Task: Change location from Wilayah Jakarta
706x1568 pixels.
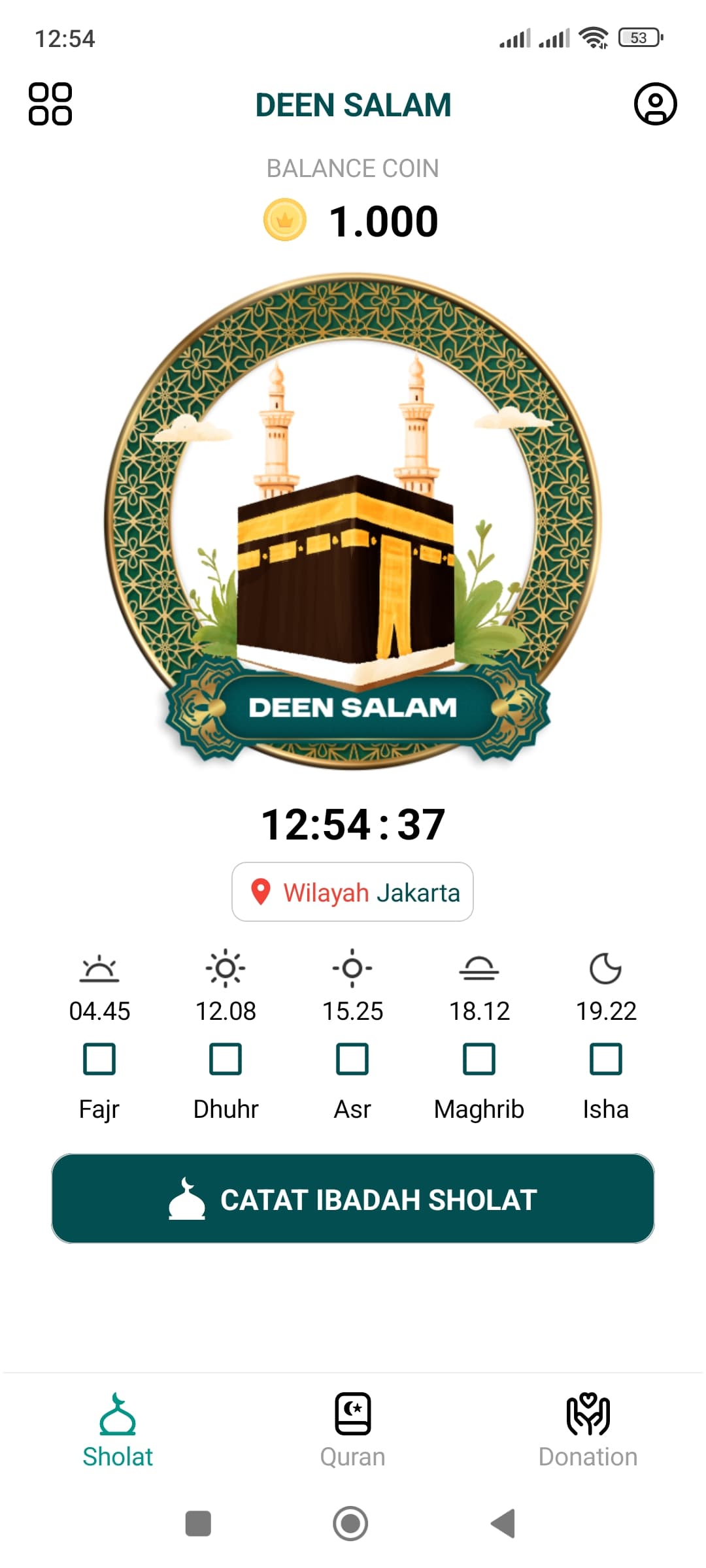Action: [x=352, y=892]
